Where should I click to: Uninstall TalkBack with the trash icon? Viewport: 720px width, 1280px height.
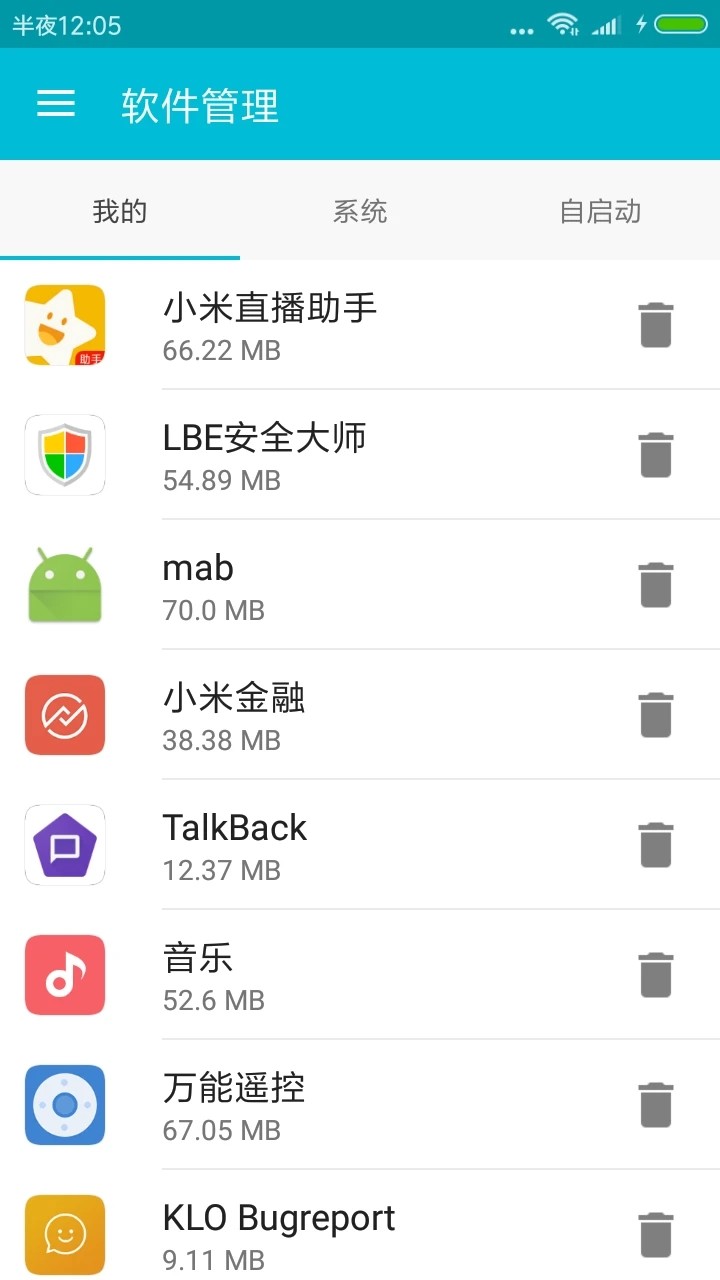click(656, 845)
